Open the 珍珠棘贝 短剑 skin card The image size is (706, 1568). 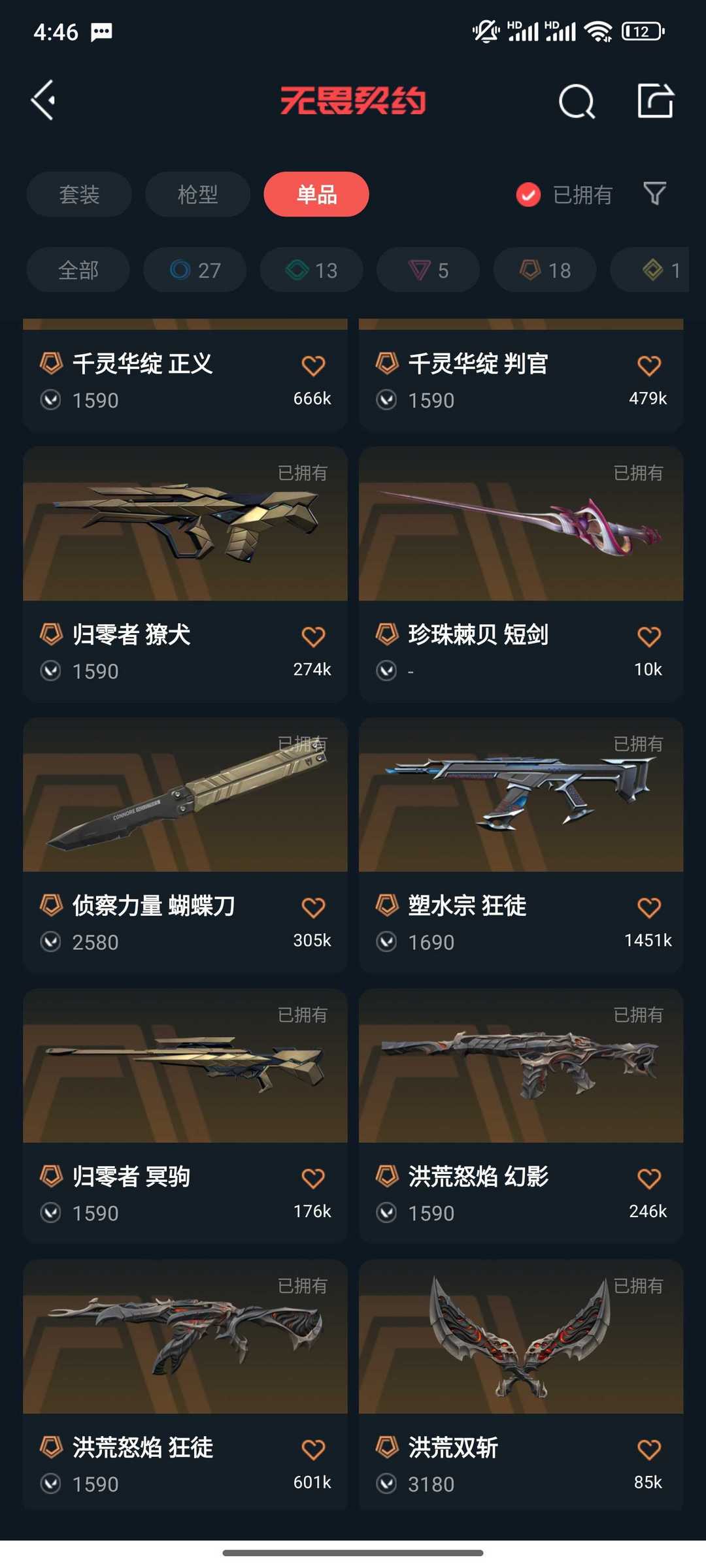pyautogui.click(x=521, y=574)
